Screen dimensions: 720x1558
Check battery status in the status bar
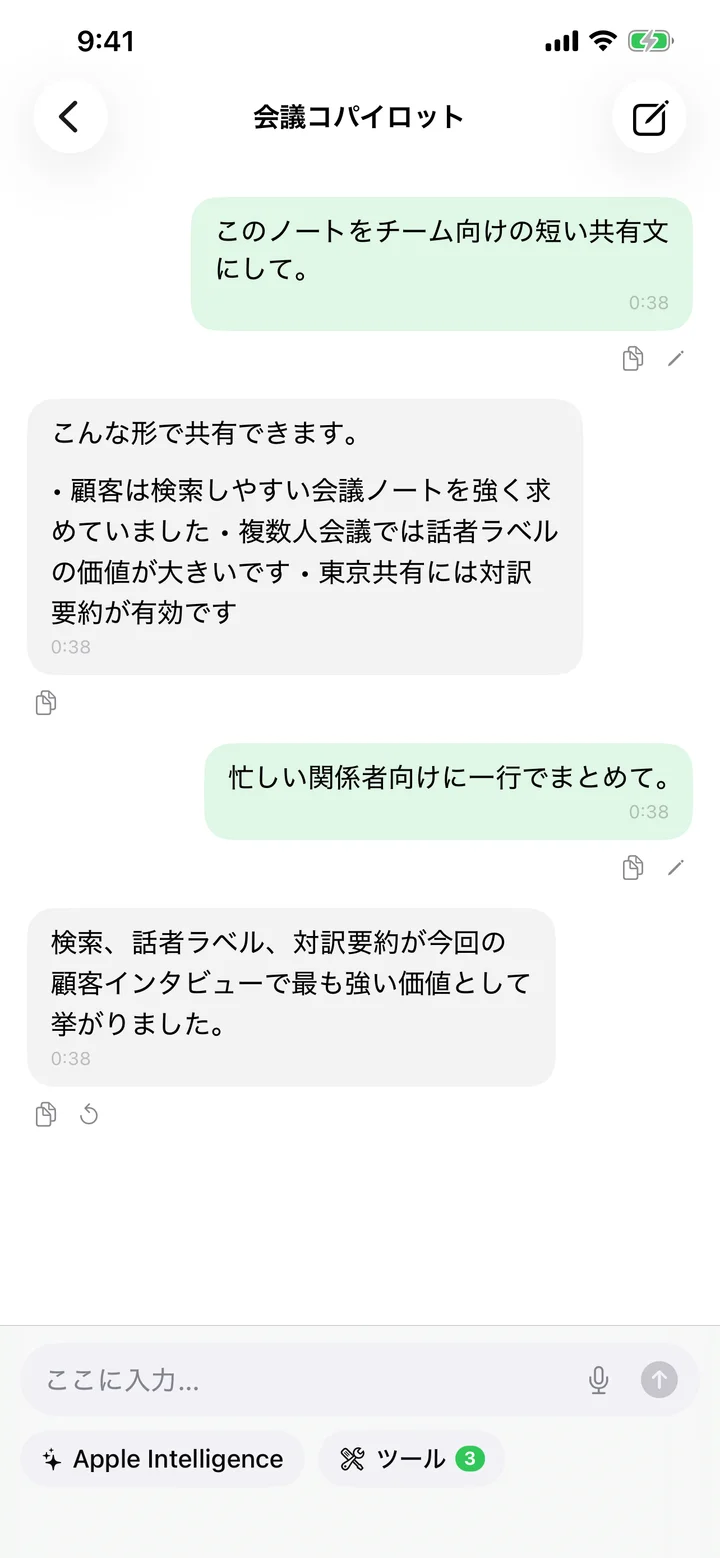tap(651, 41)
